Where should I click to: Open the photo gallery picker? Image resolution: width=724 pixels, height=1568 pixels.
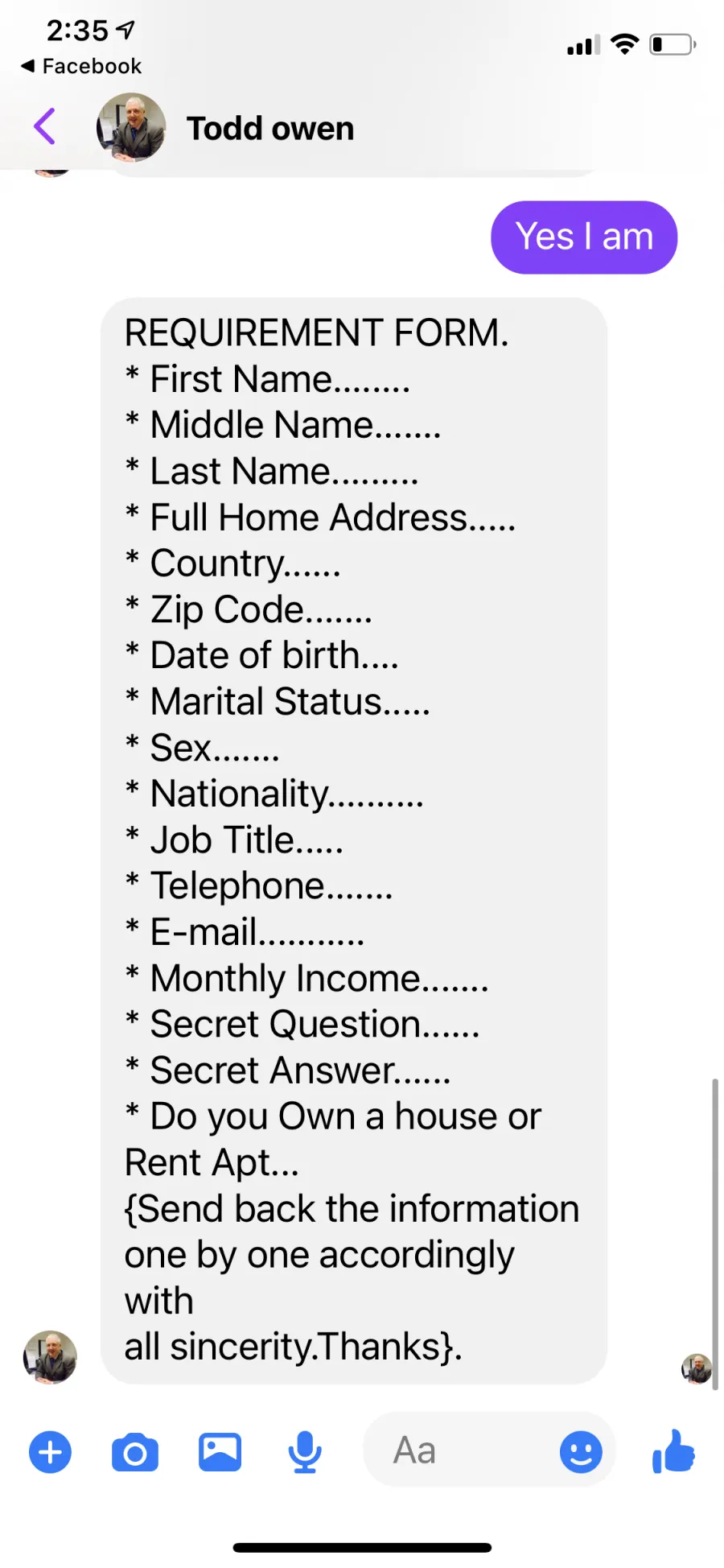pyautogui.click(x=220, y=1452)
